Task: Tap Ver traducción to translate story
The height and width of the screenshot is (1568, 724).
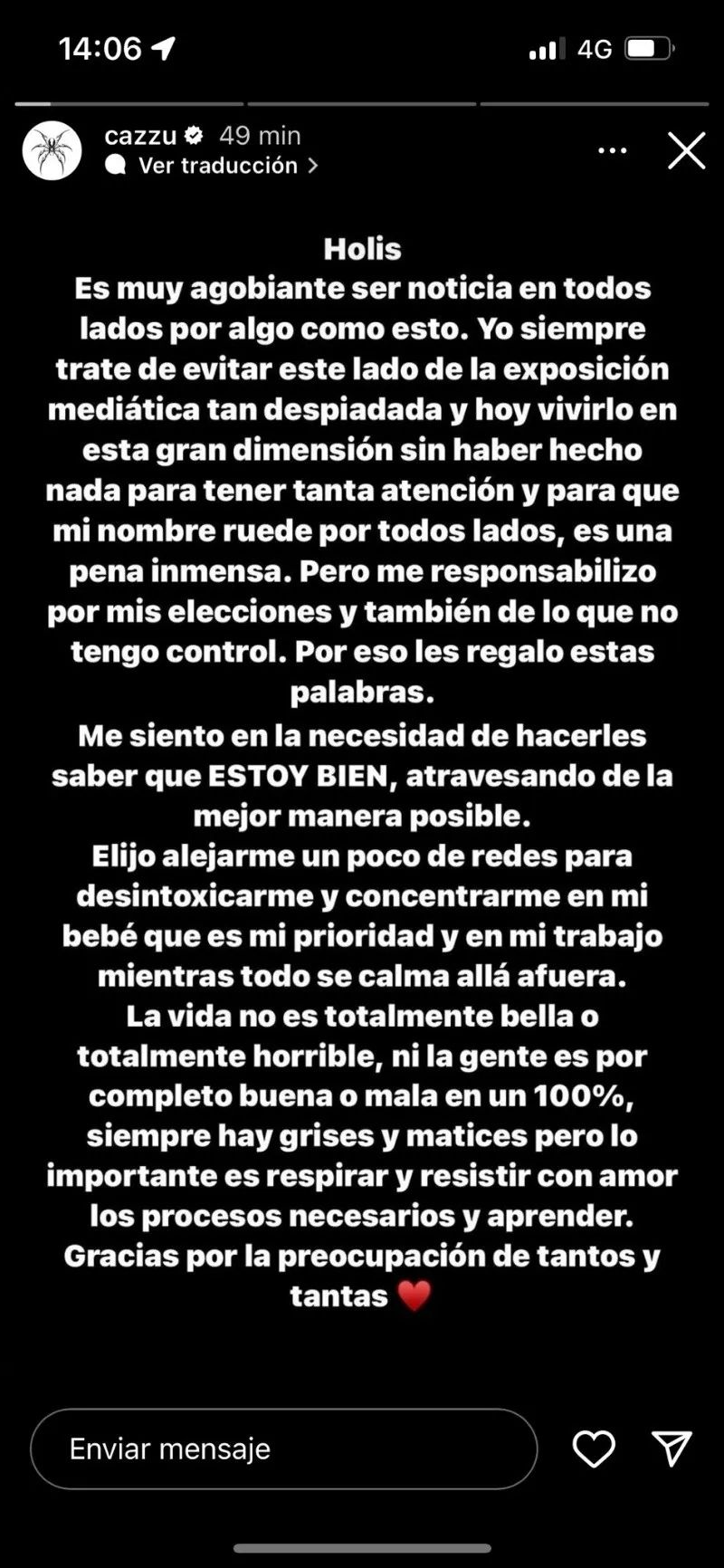Action: tap(218, 166)
